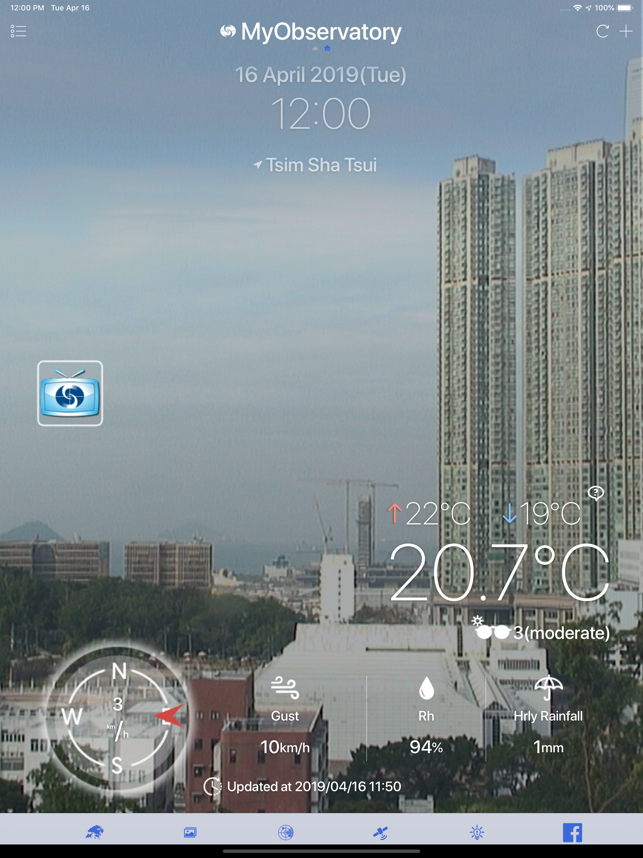The image size is (643, 858).
Task: Open the sun UV icon in bottom bar
Action: pyautogui.click(x=477, y=832)
